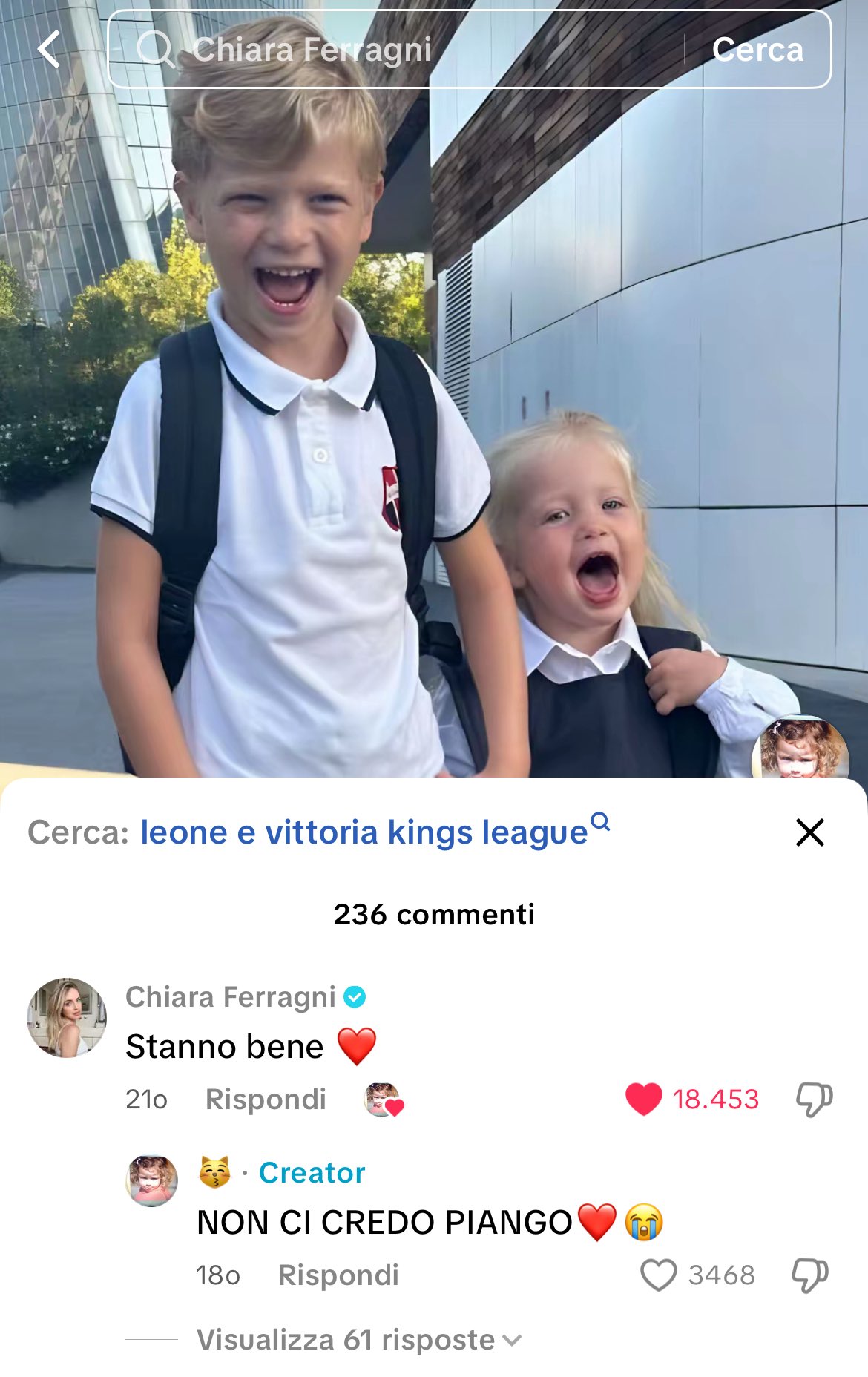This screenshot has width=868, height=1377.
Task: Open the Creator's avatar in the reply
Action: (x=151, y=1180)
